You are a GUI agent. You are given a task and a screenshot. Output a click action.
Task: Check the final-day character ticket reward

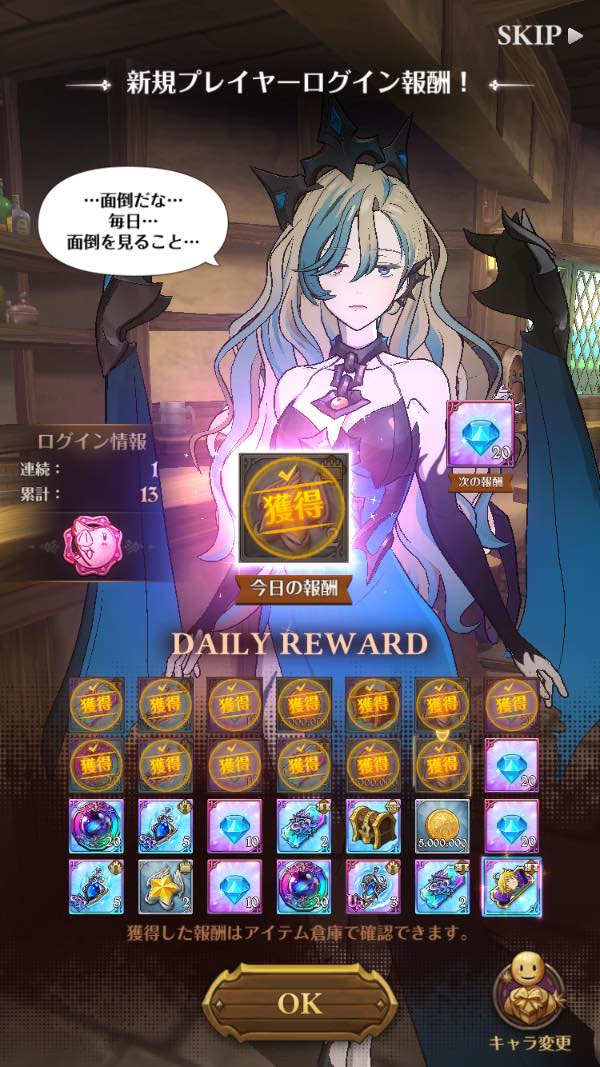[512, 887]
